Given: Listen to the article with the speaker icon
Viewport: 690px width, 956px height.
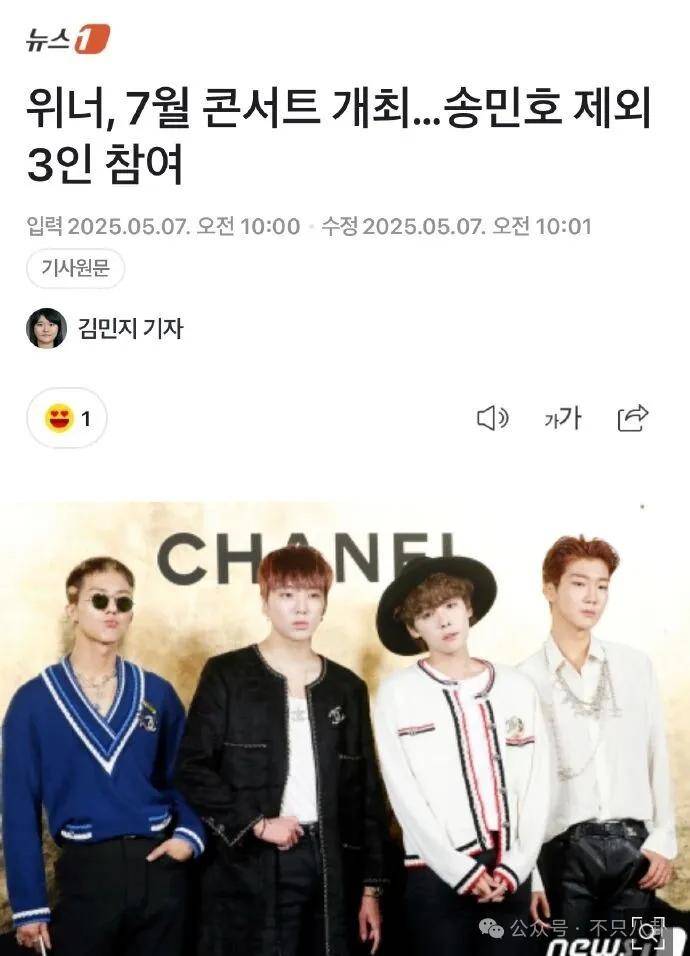Looking at the screenshot, I should (x=492, y=418).
